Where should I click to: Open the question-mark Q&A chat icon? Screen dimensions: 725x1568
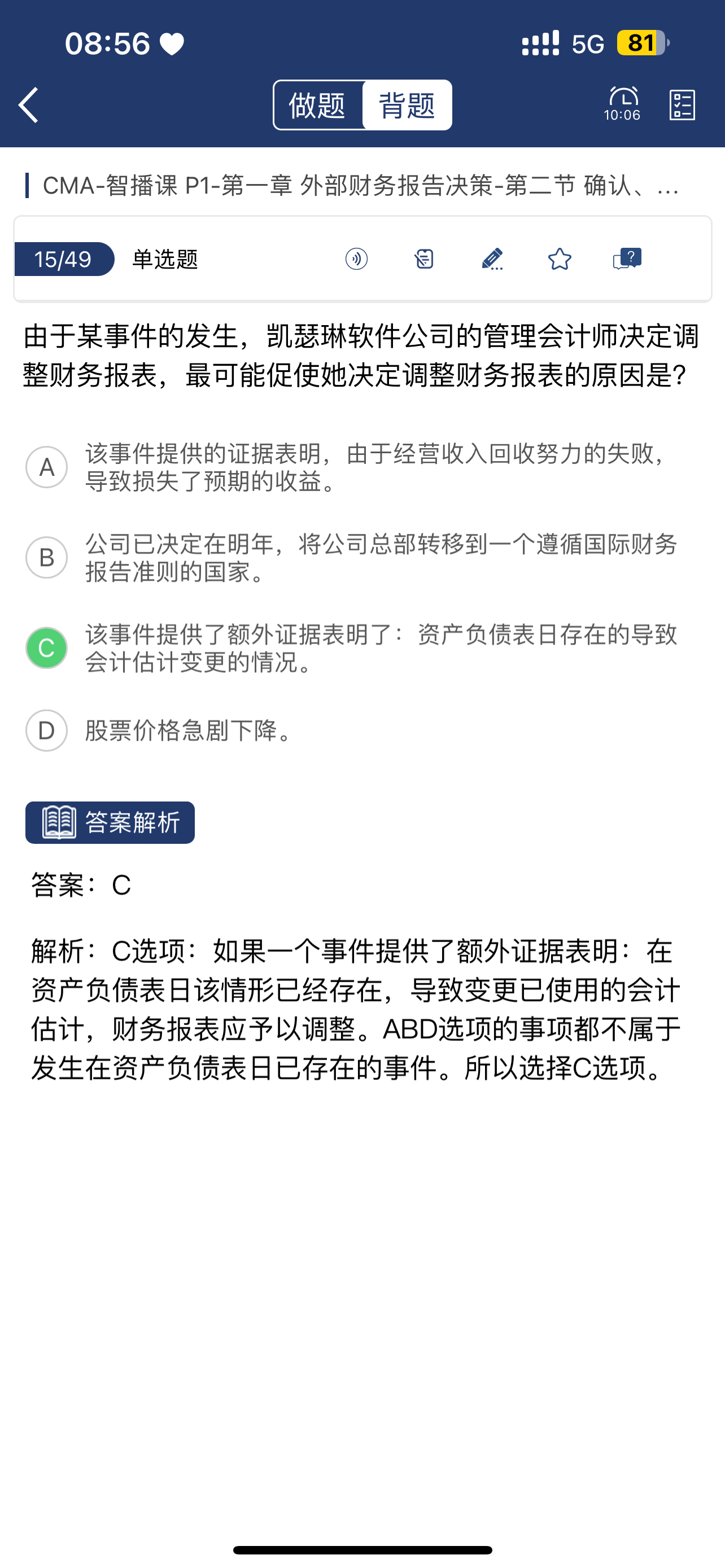pos(627,259)
